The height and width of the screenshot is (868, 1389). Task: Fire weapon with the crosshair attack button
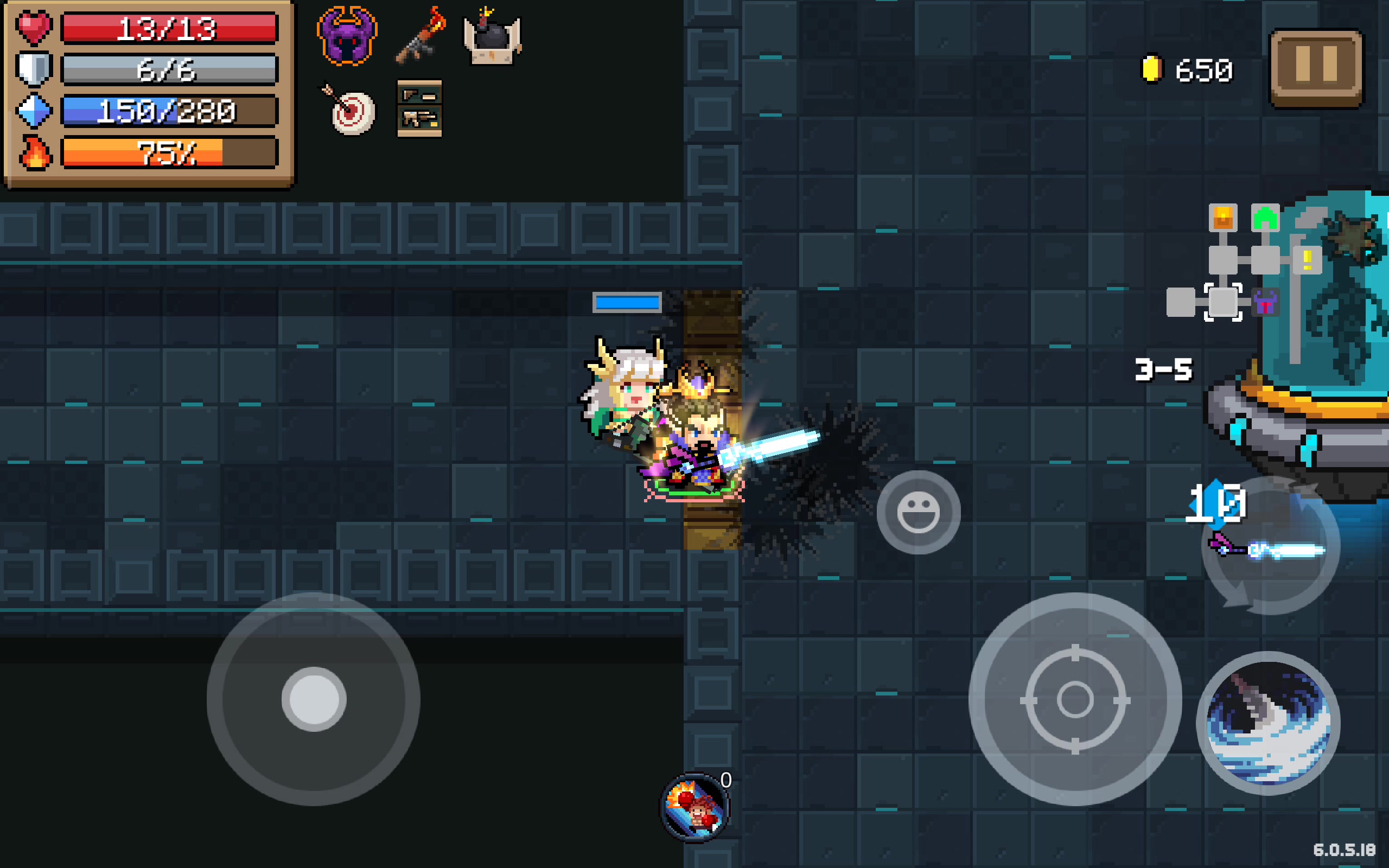coord(1074,699)
